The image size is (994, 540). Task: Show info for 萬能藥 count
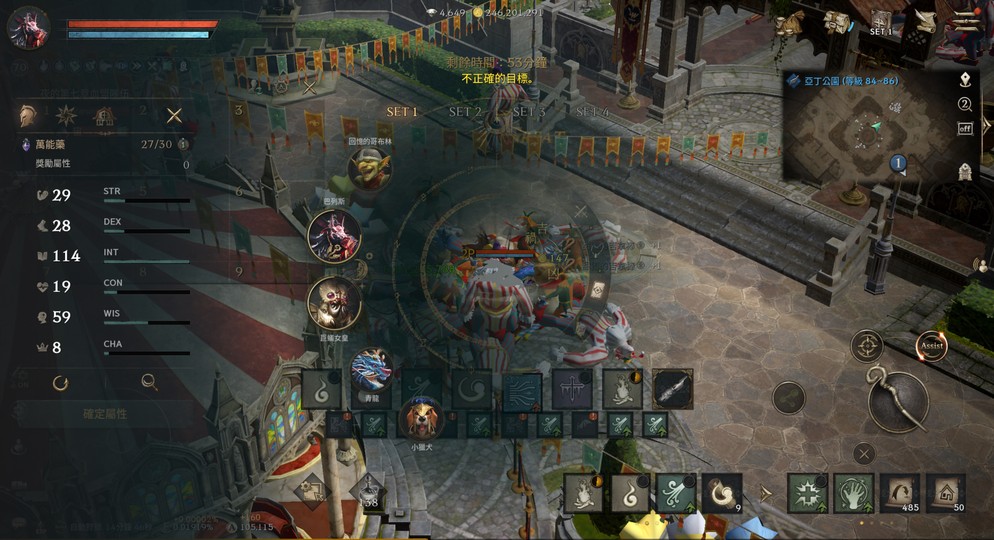[x=183, y=145]
